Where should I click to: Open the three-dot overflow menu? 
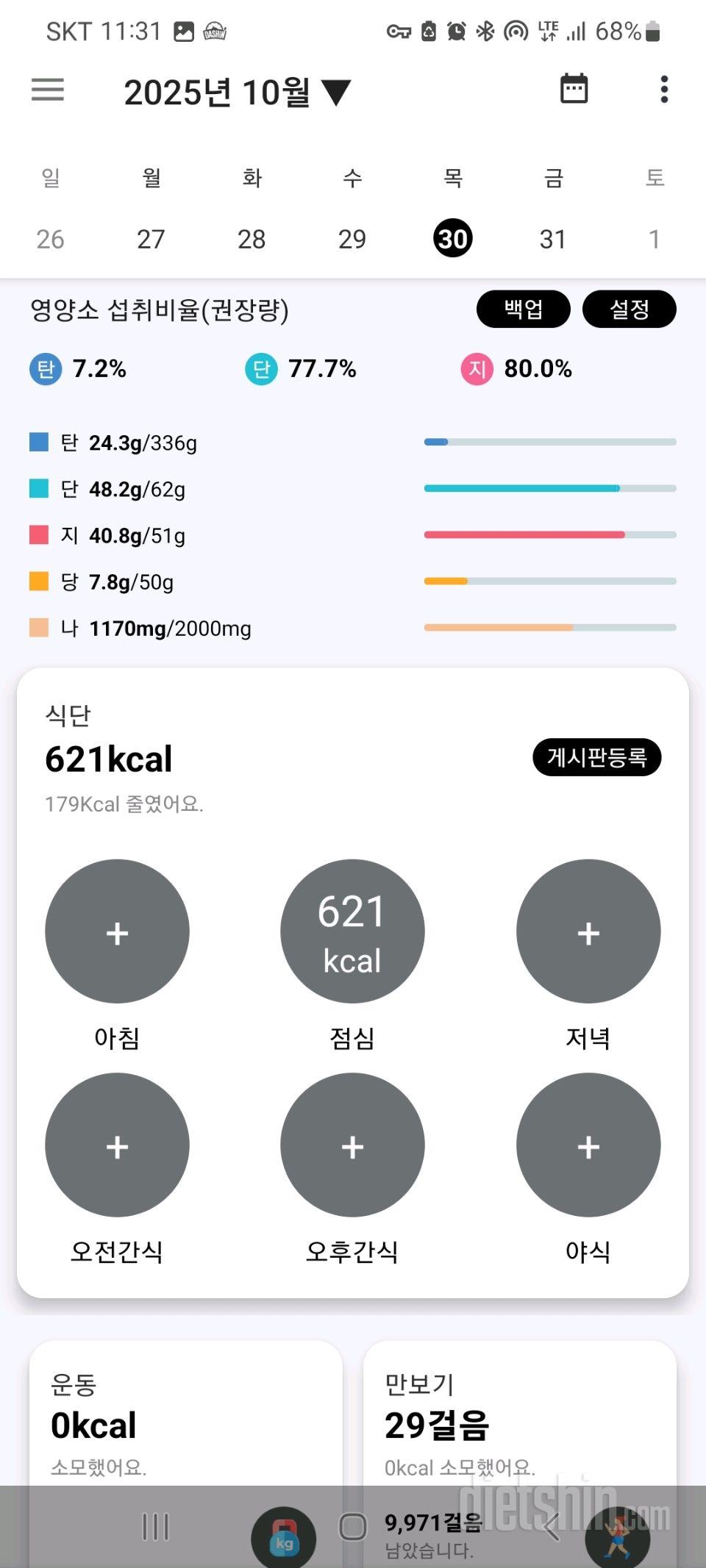pyautogui.click(x=664, y=90)
